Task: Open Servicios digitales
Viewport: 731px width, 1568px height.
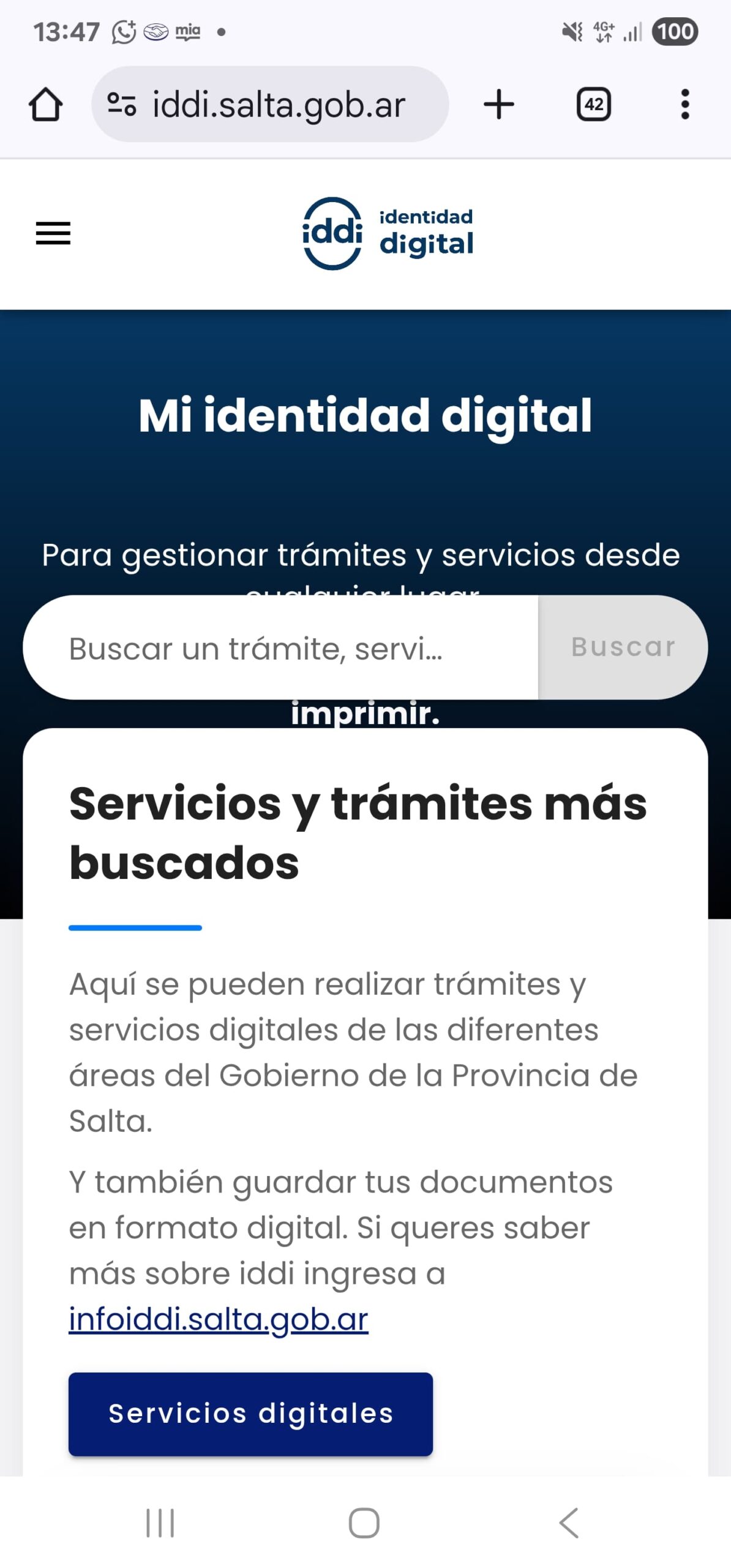Action: point(250,1414)
